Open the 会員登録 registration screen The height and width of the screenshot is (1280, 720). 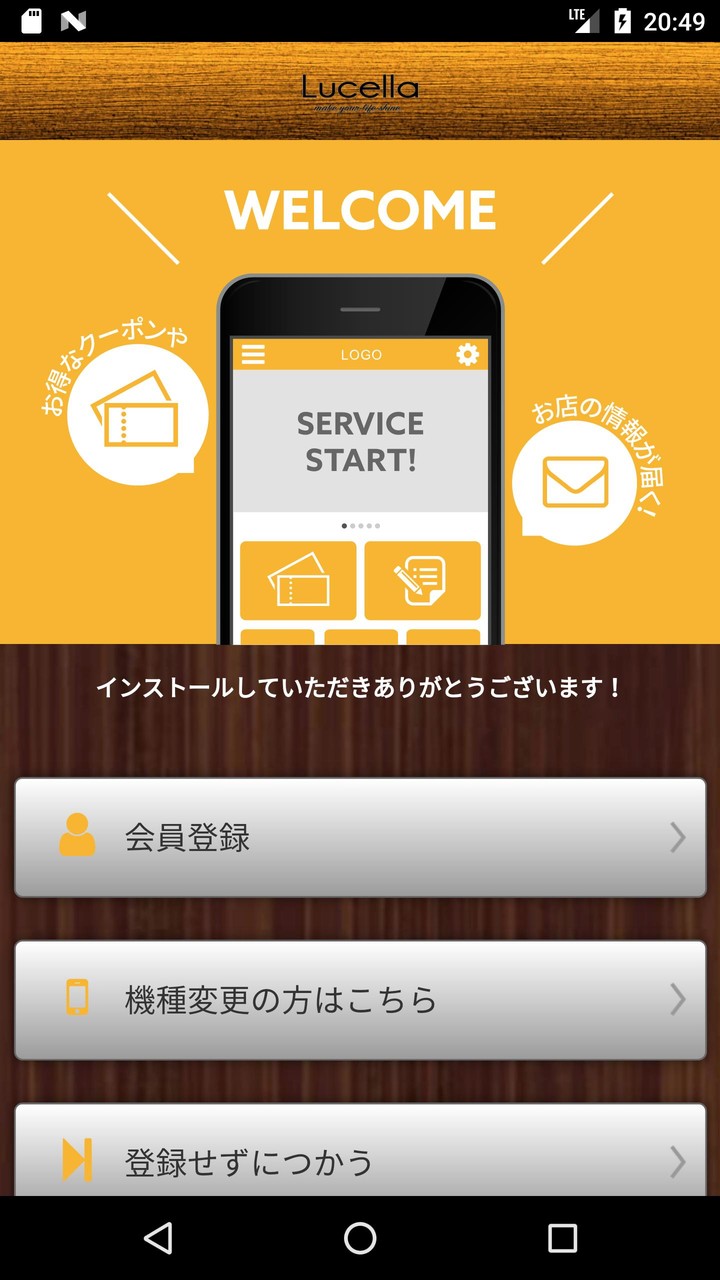coord(360,837)
